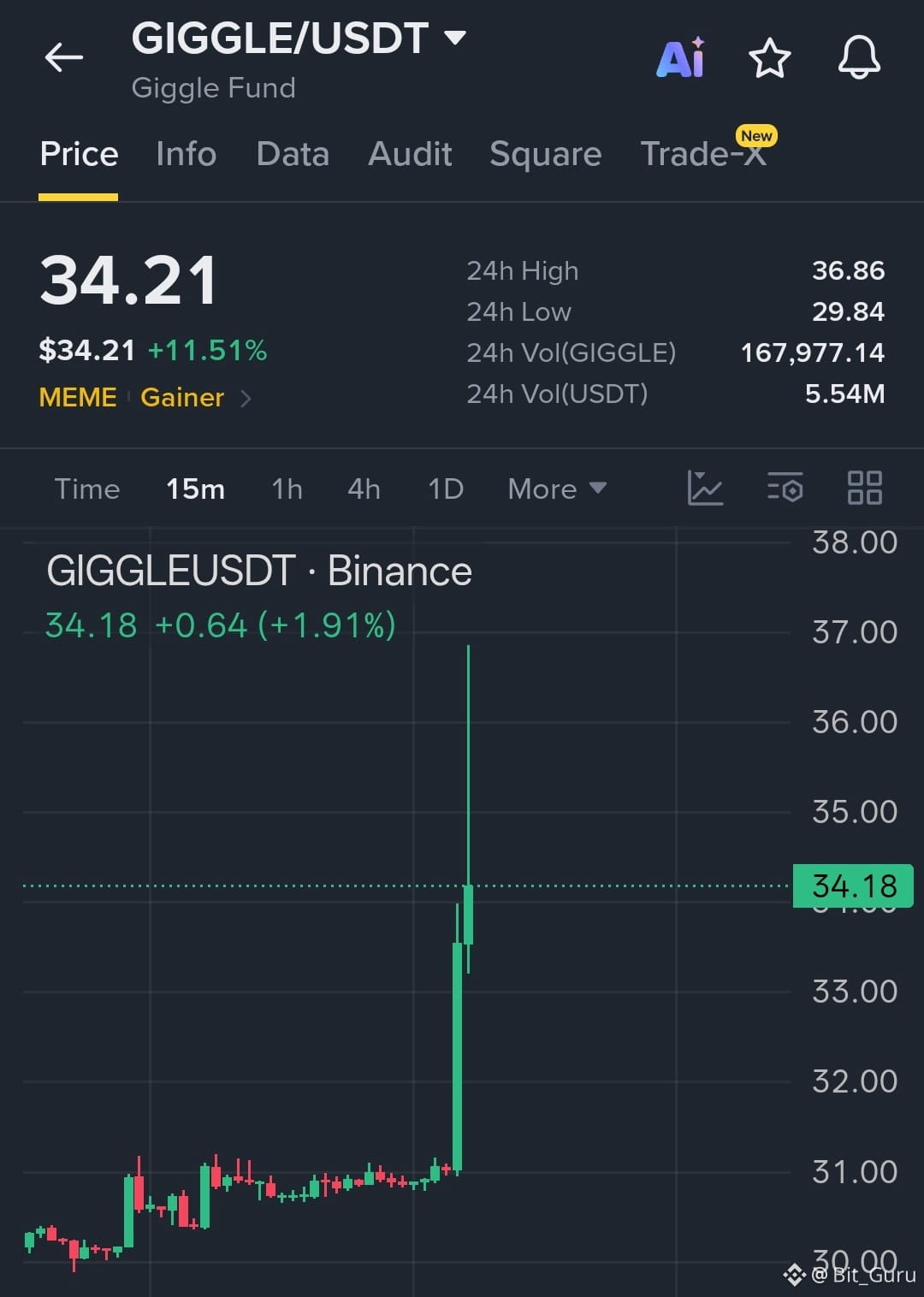Go back using the arrow icon
Screen dimensions: 924x1297
point(64,58)
